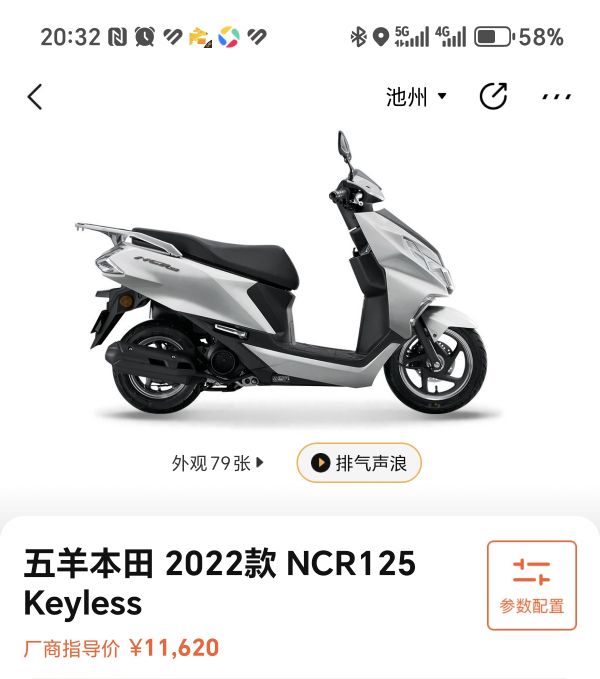Play the 排气声浪 exhaust sound
Image resolution: width=600 pixels, height=679 pixels.
click(x=359, y=463)
